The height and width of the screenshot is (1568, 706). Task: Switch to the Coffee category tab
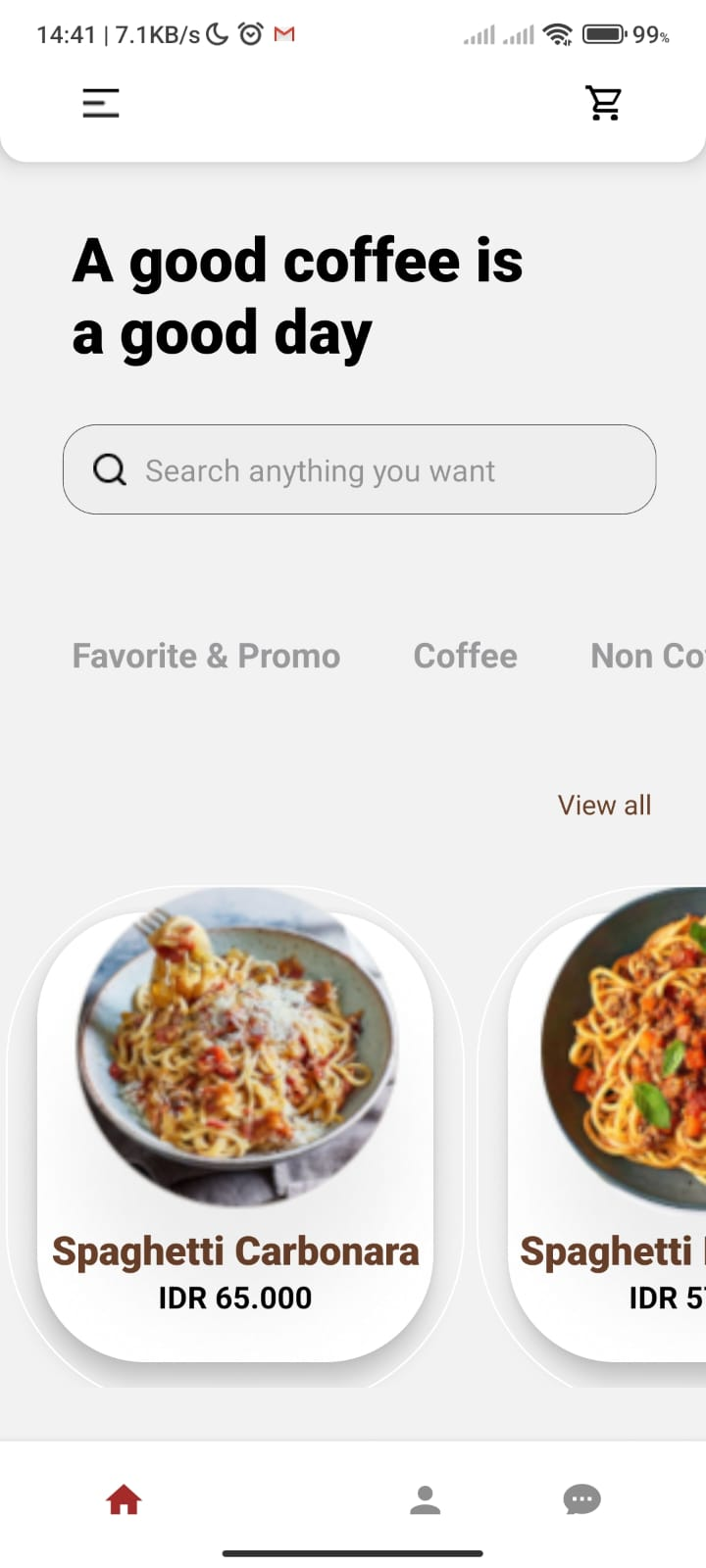(465, 655)
